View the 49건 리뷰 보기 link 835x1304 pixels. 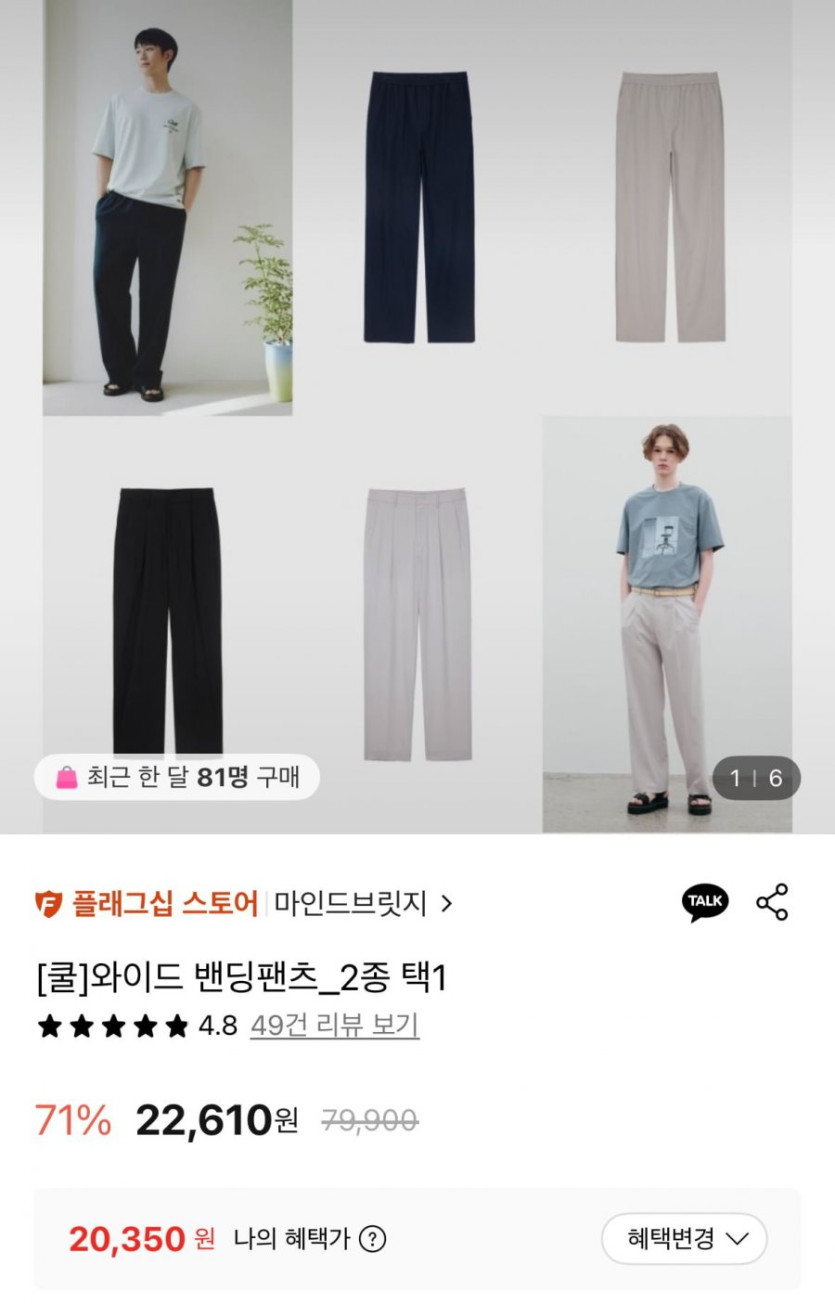tap(334, 1025)
